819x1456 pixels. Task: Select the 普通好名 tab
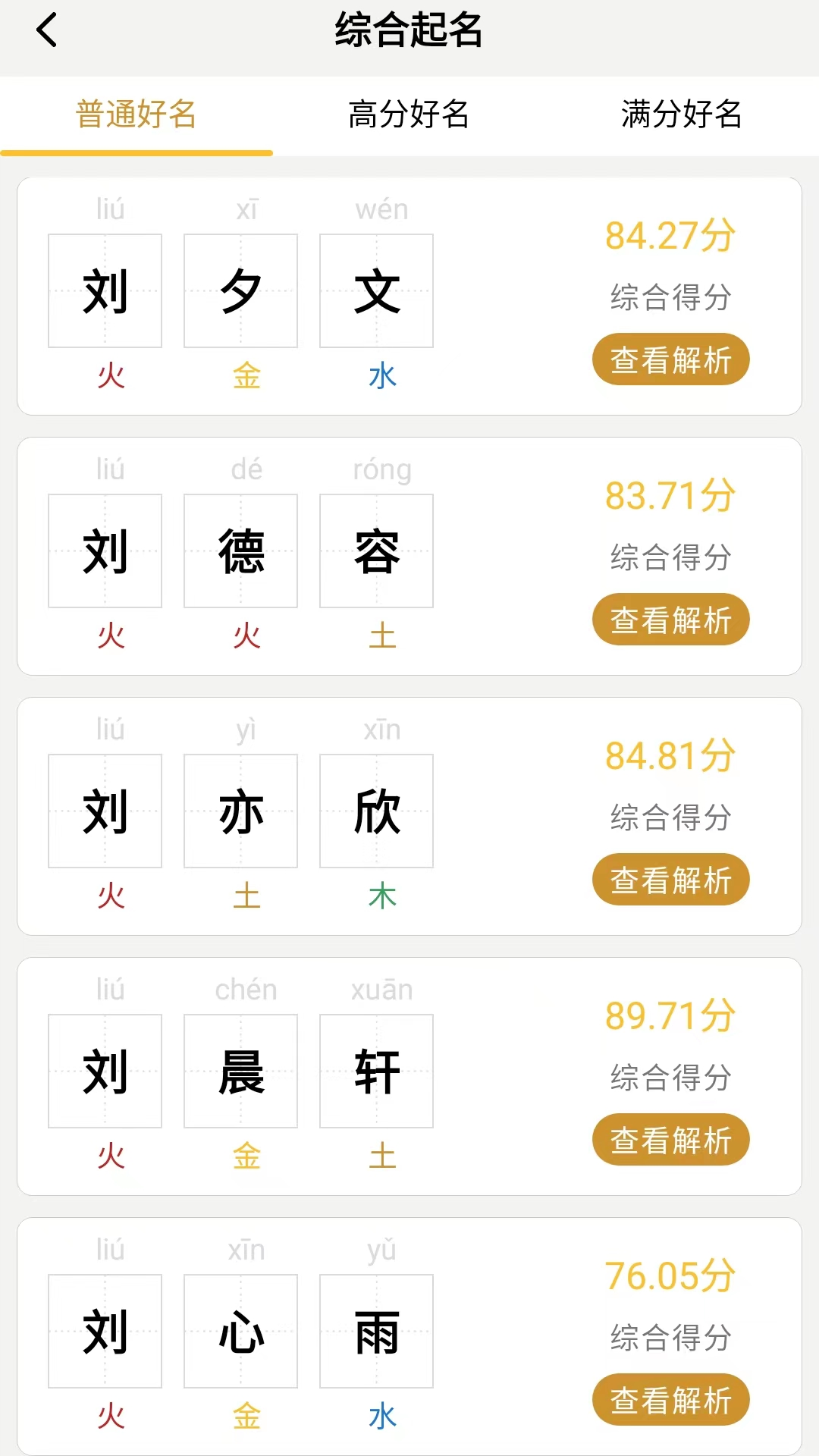click(136, 115)
